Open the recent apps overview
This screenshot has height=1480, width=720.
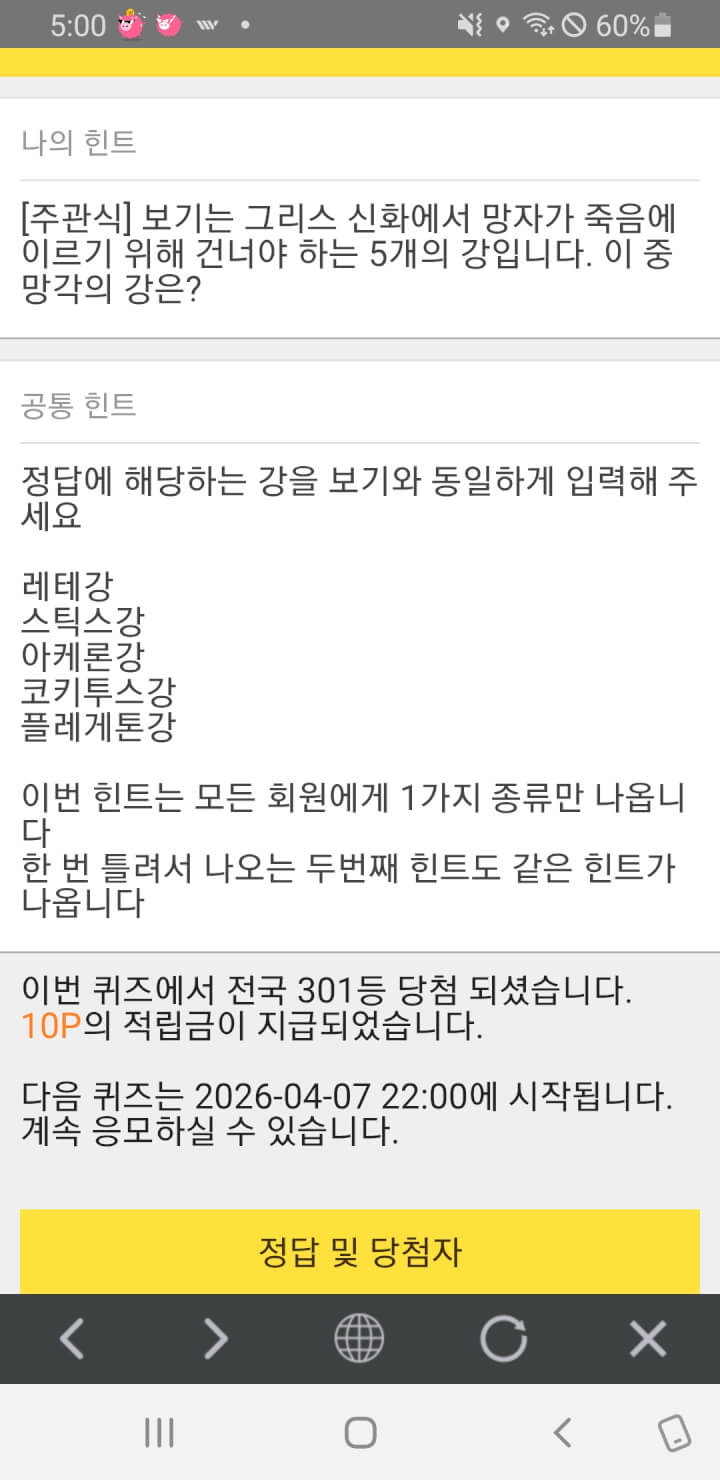(159, 1432)
